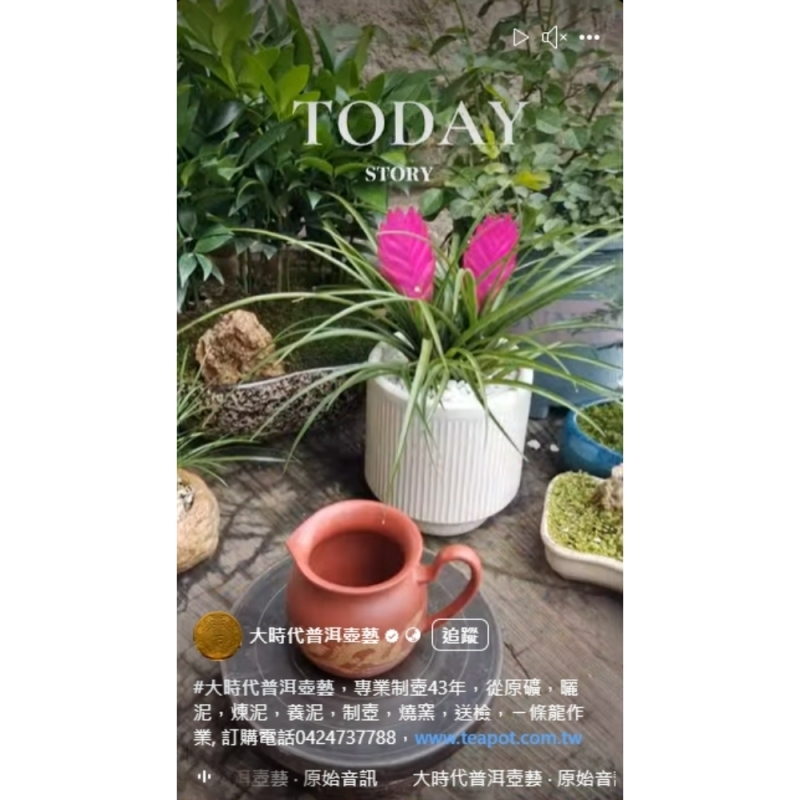Unmute the video sound
Image resolution: width=800 pixels, height=800 pixels.
553,38
